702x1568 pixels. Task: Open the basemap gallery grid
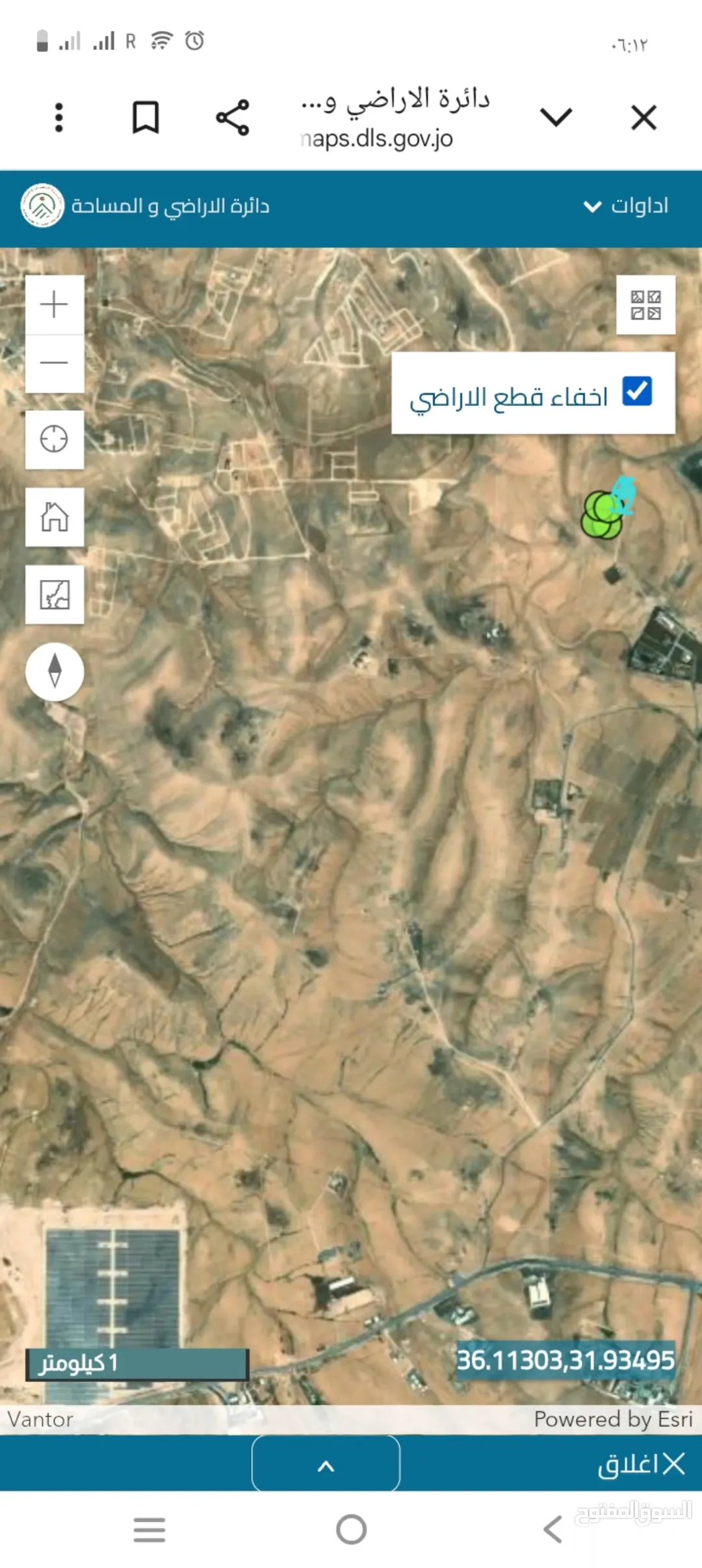[x=645, y=304]
